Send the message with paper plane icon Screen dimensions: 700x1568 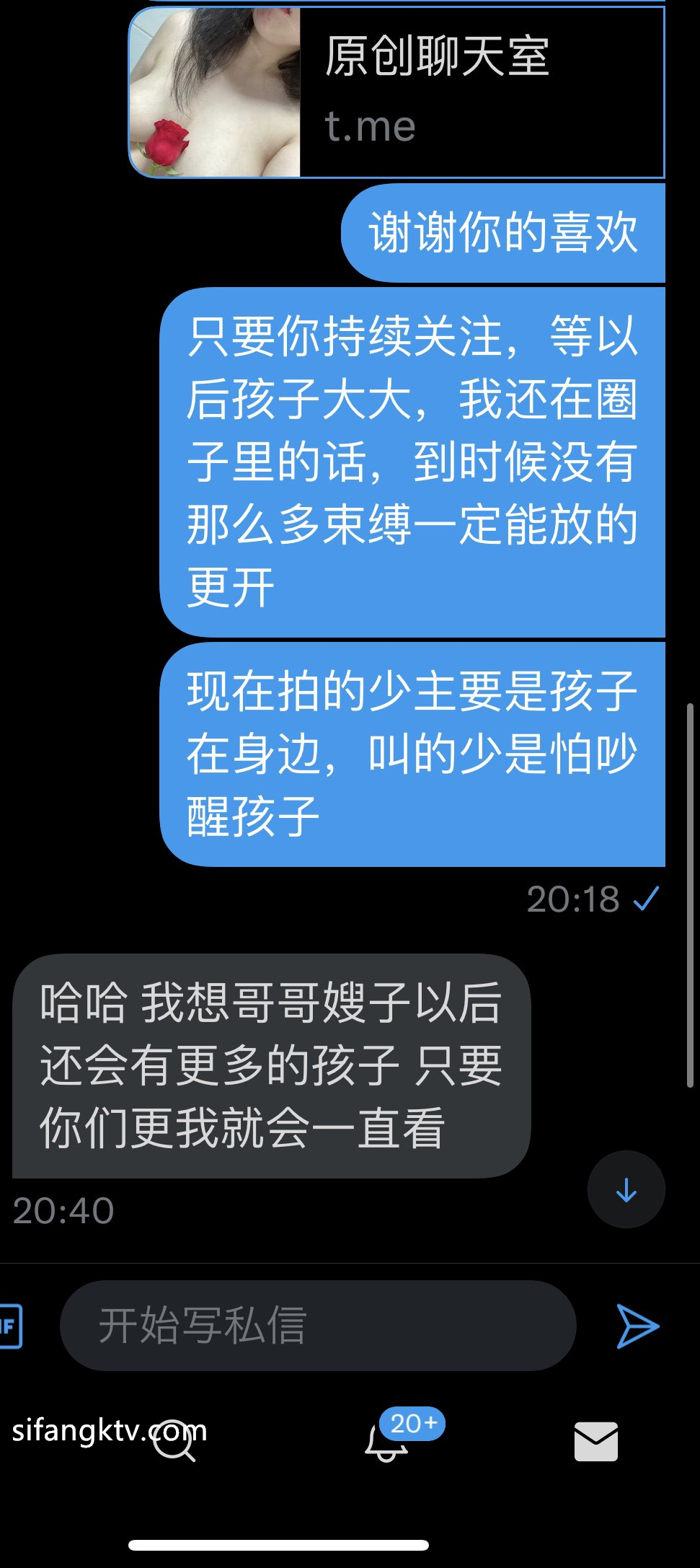[637, 1326]
